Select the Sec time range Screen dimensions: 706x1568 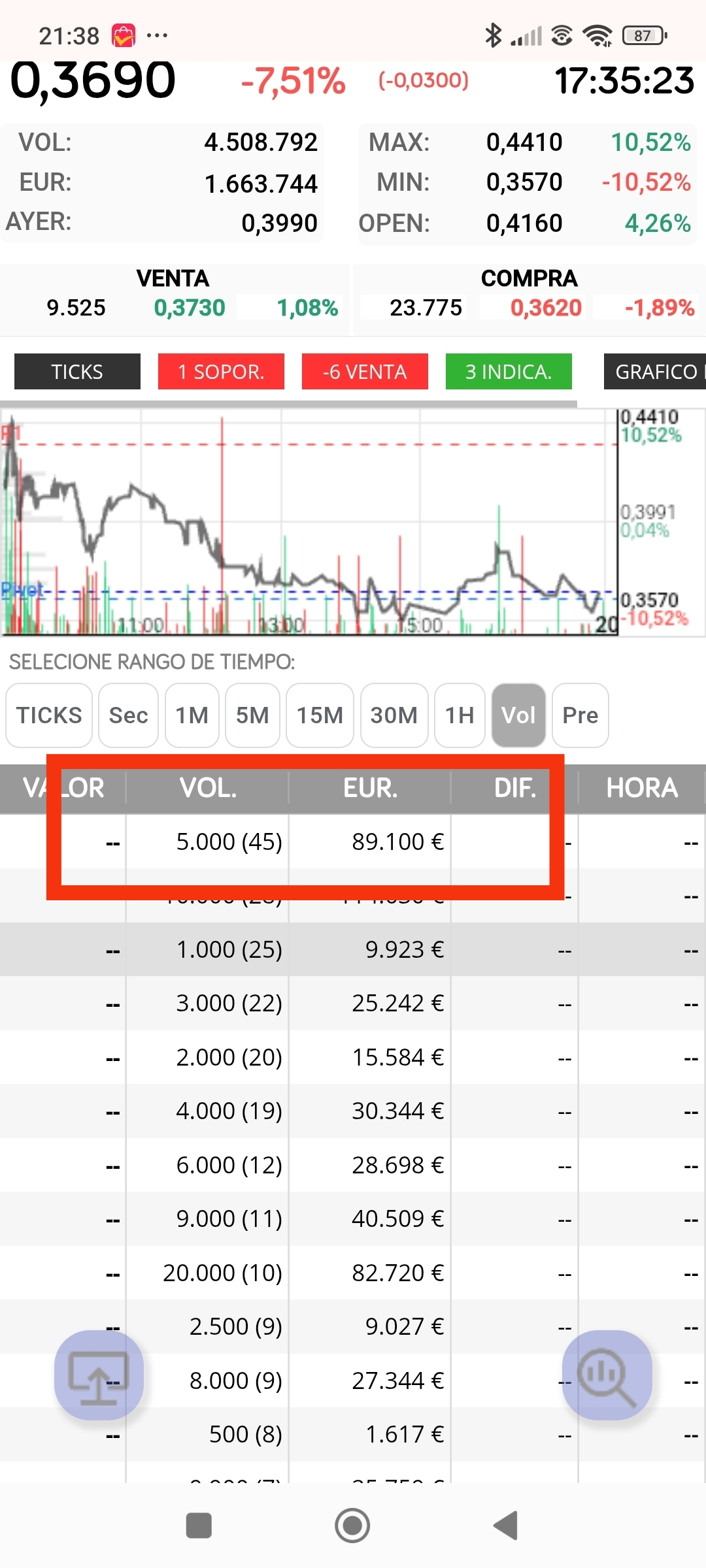(x=128, y=715)
